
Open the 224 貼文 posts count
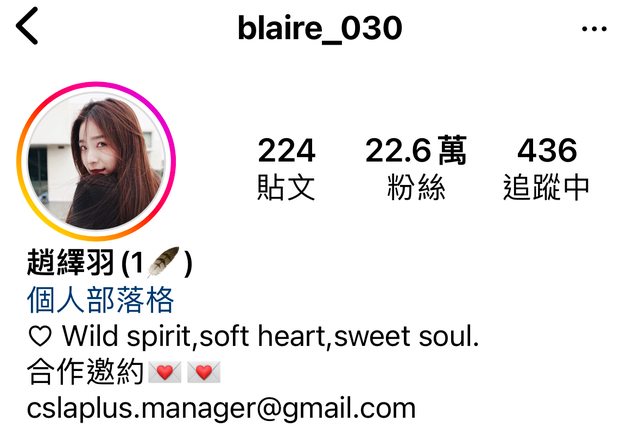pos(286,168)
